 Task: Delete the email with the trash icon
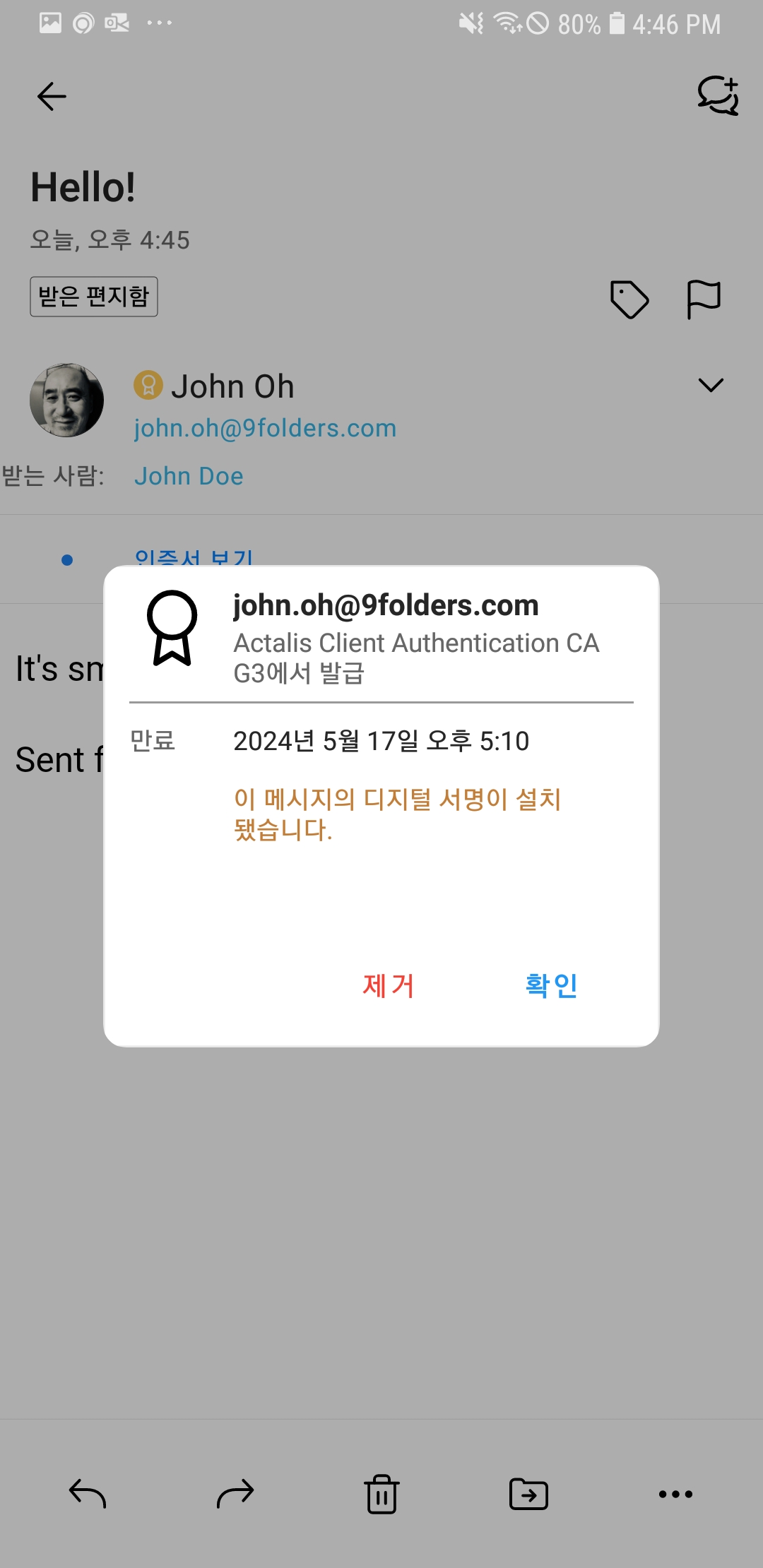pyautogui.click(x=381, y=1494)
